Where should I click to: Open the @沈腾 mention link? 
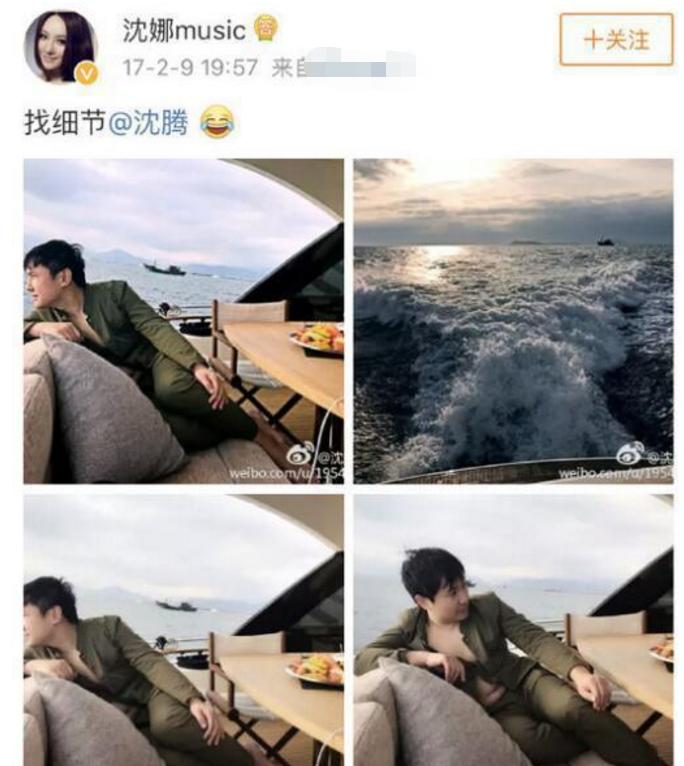point(147,123)
